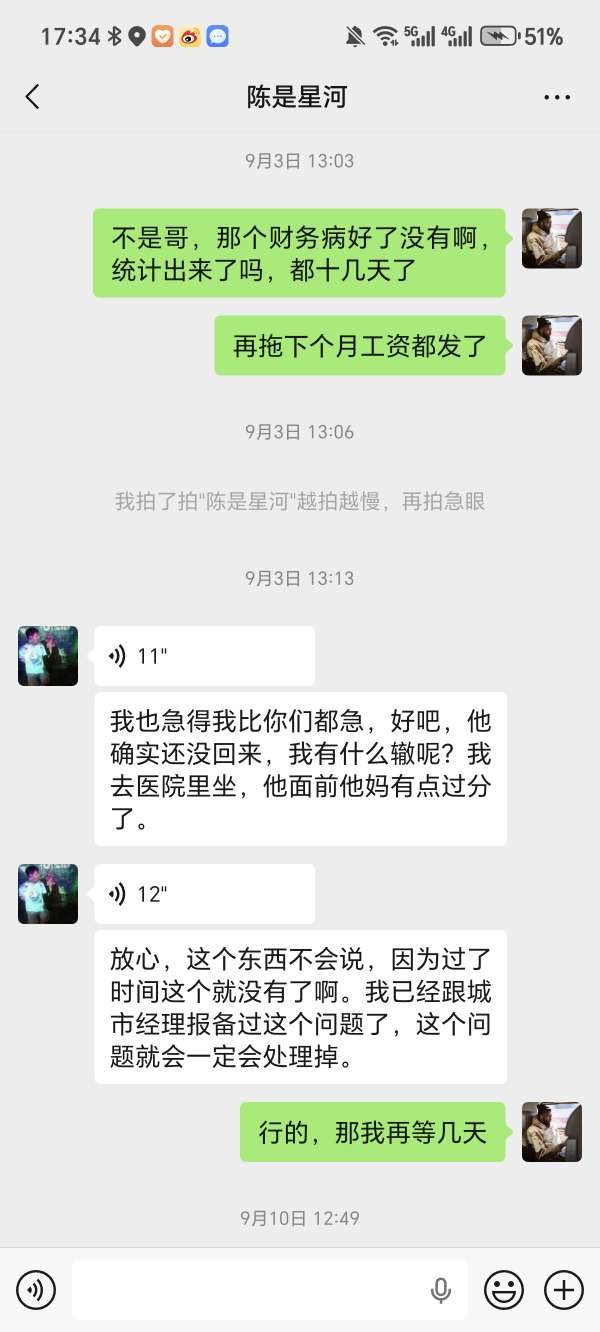Open the plus attachments menu

pos(564,1290)
